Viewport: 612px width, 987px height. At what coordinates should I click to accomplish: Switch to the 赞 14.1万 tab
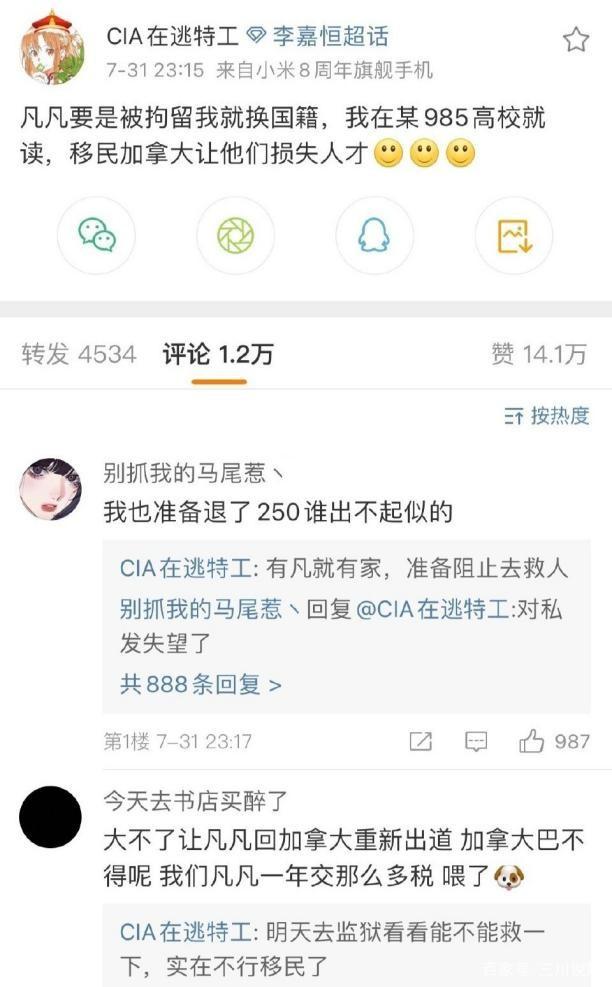[538, 354]
